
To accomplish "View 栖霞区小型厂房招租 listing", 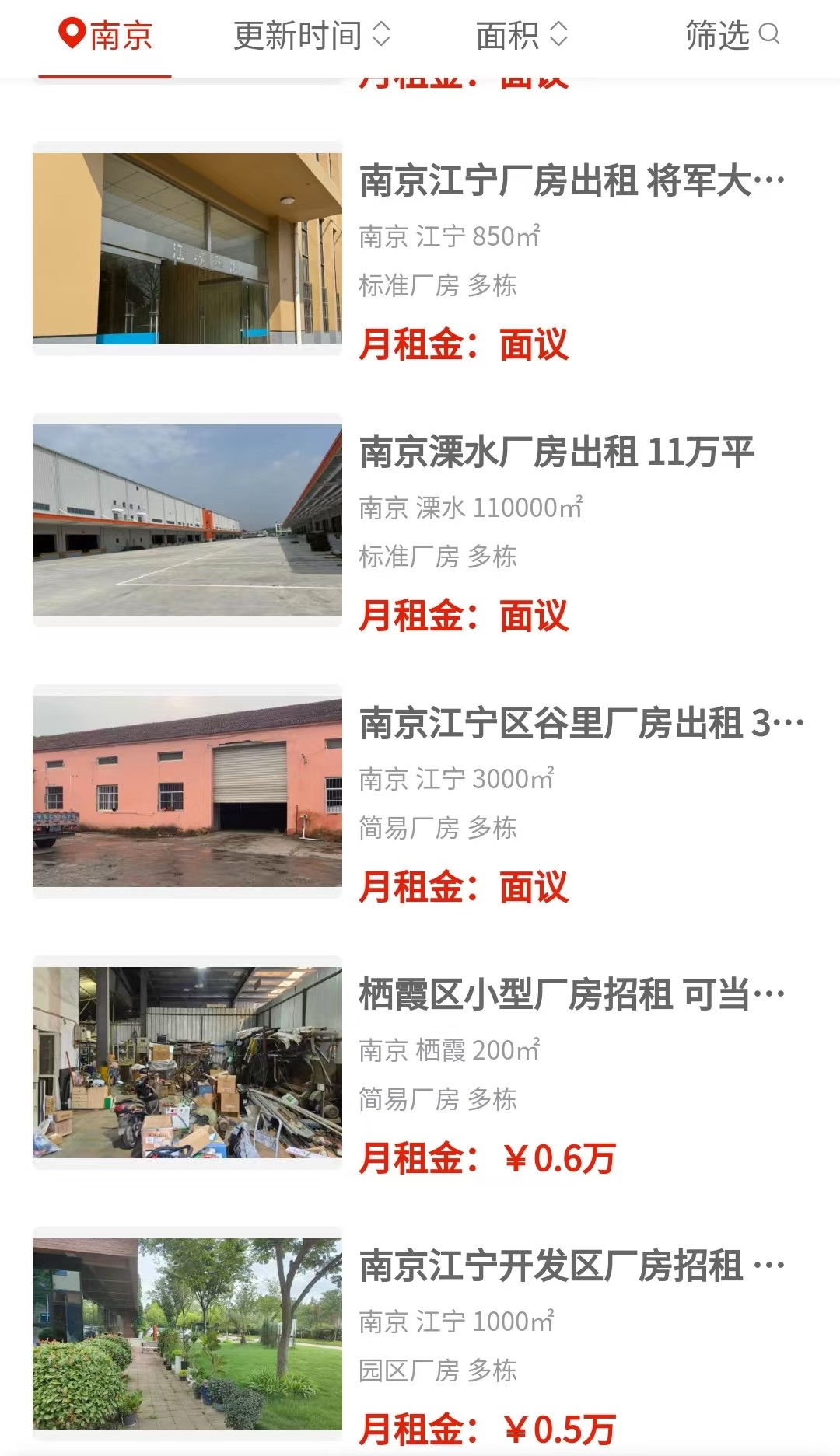I will (572, 995).
